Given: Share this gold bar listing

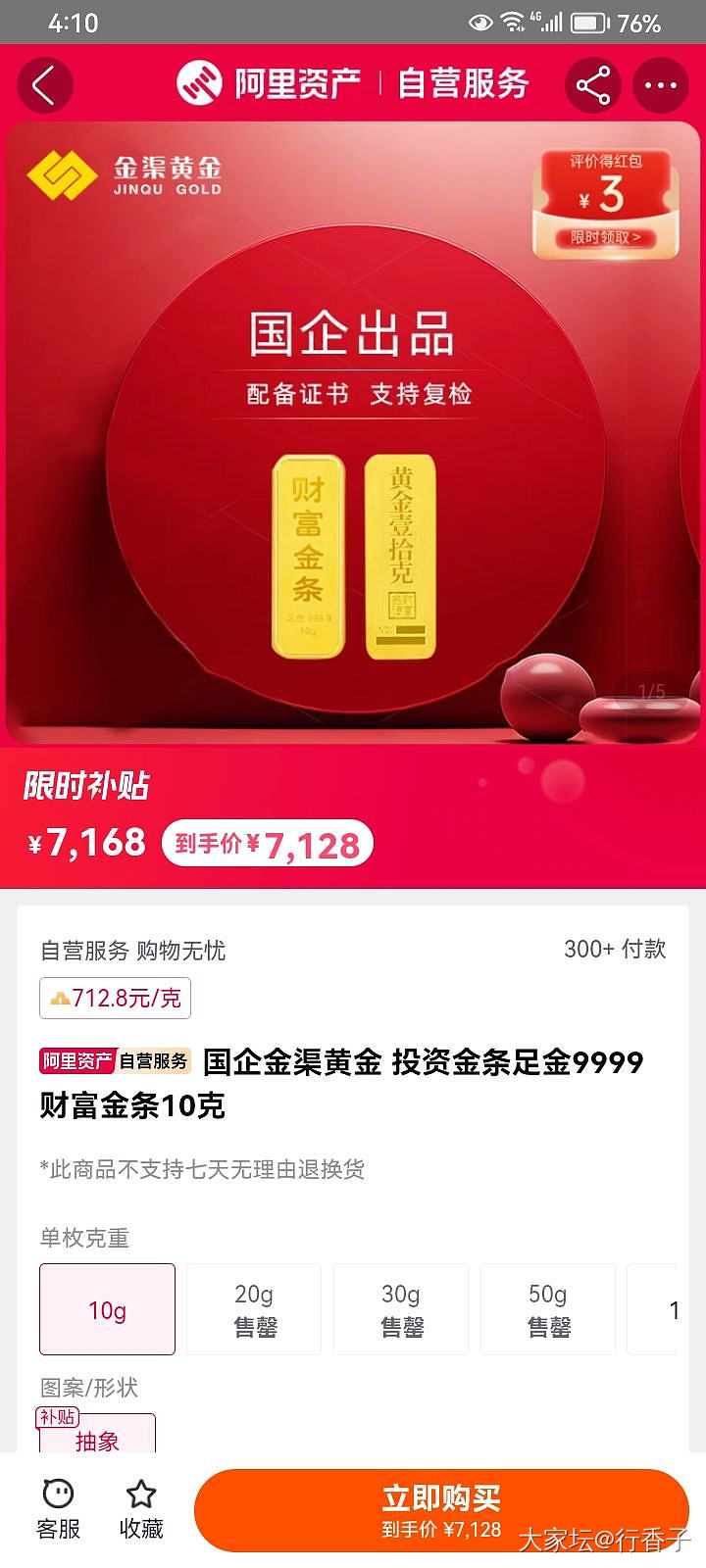Looking at the screenshot, I should click(592, 85).
